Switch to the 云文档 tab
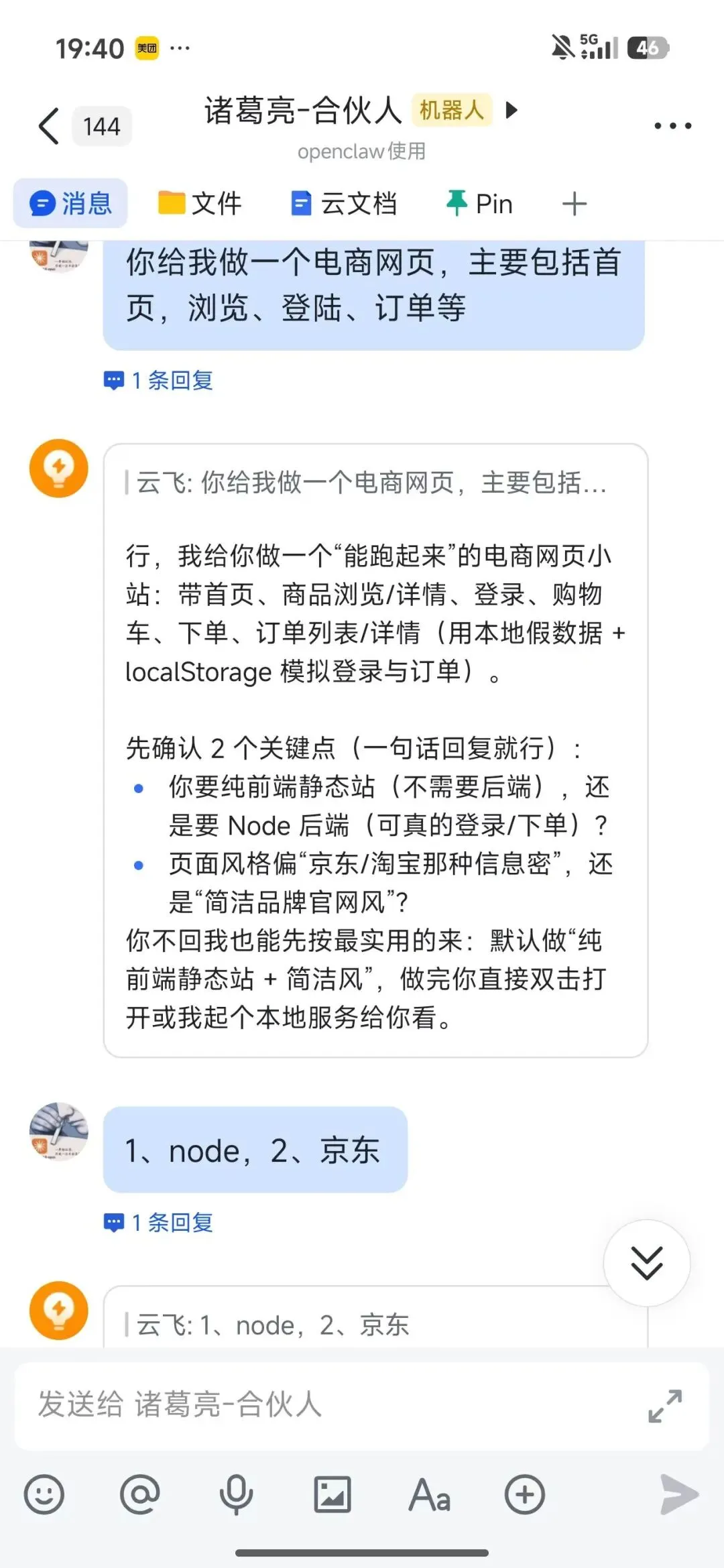 [344, 203]
